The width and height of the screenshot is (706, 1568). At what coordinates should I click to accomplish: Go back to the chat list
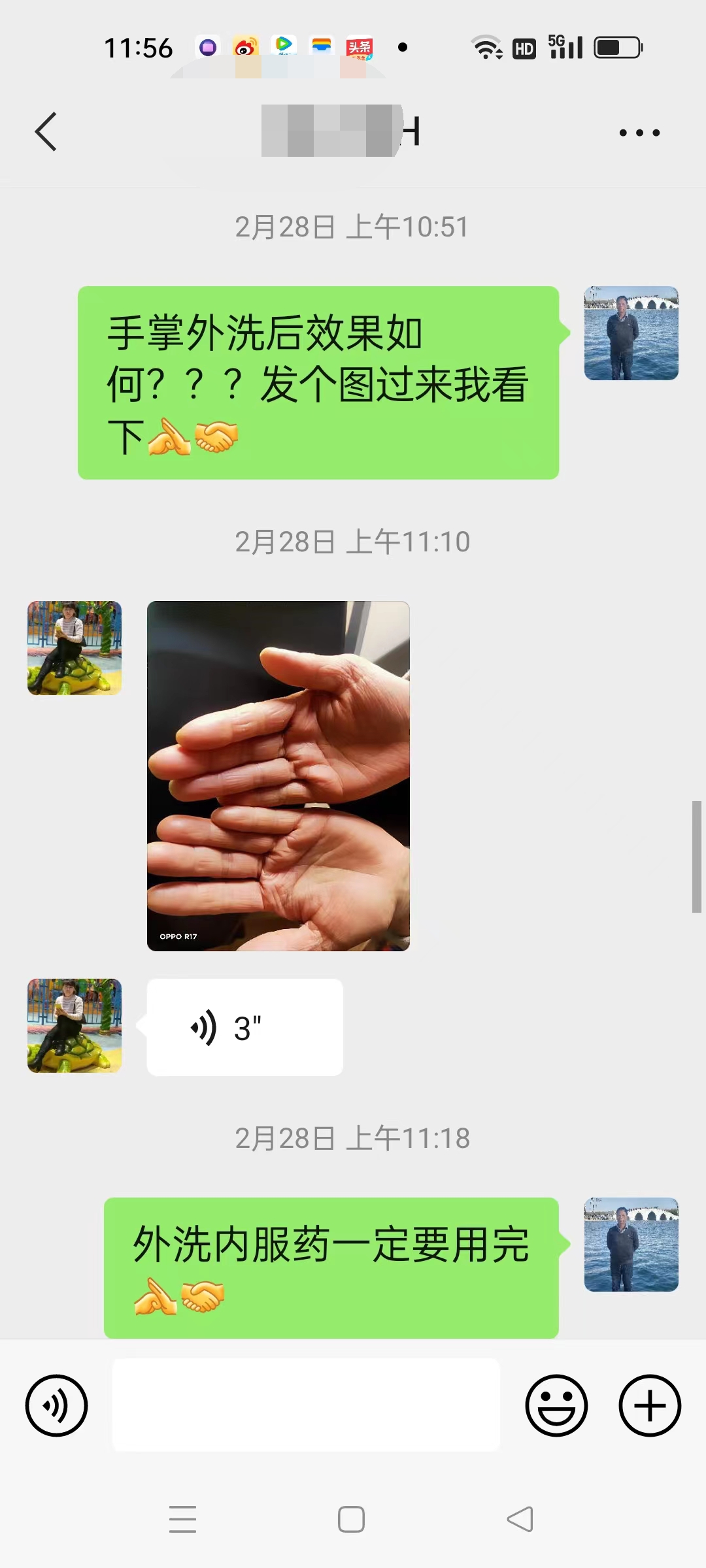(46, 132)
